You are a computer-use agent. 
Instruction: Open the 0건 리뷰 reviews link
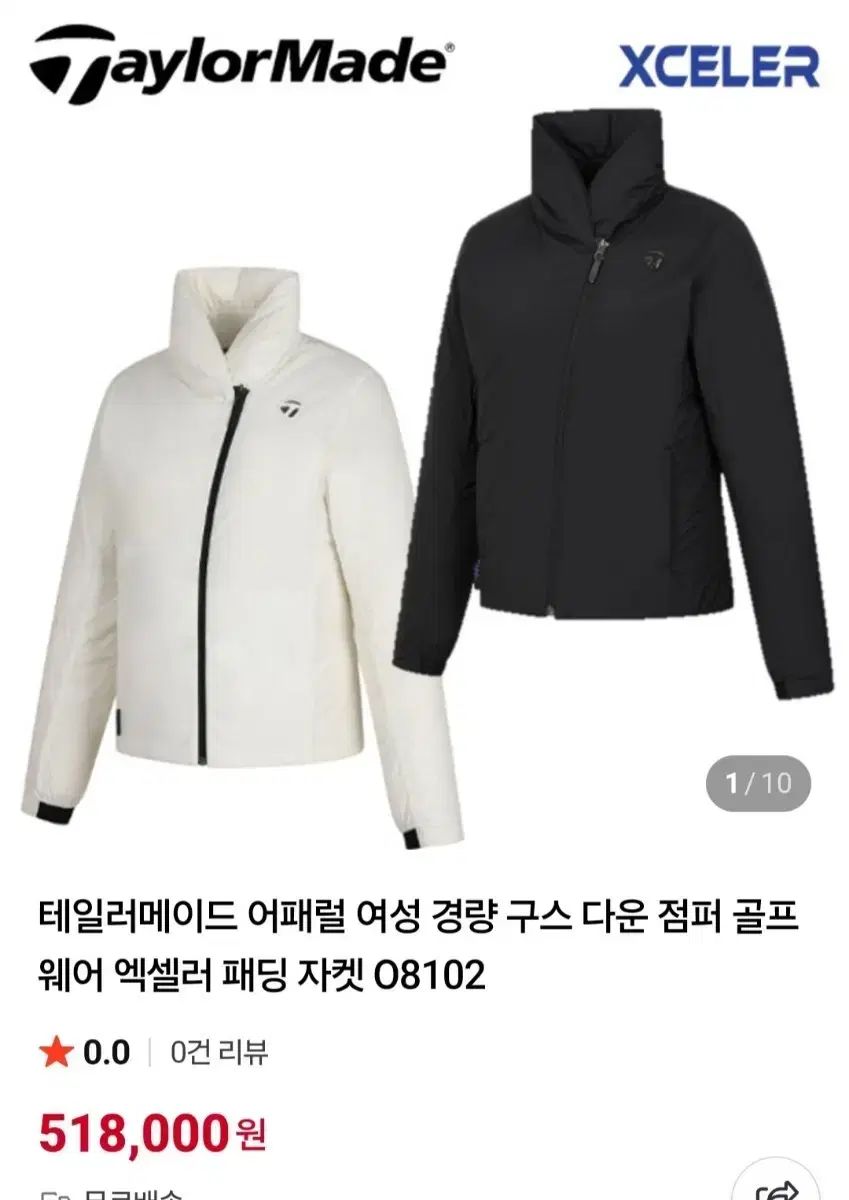click(218, 1052)
